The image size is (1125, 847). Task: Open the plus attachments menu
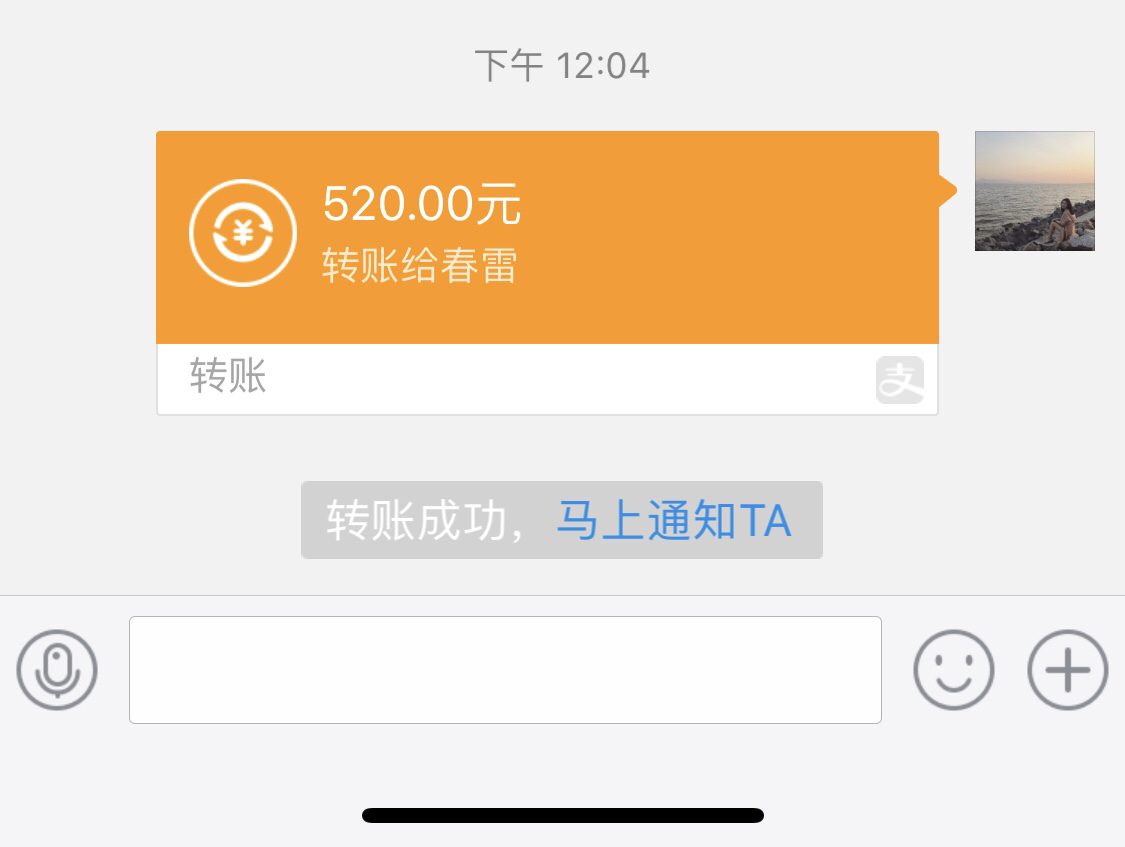(x=1067, y=670)
